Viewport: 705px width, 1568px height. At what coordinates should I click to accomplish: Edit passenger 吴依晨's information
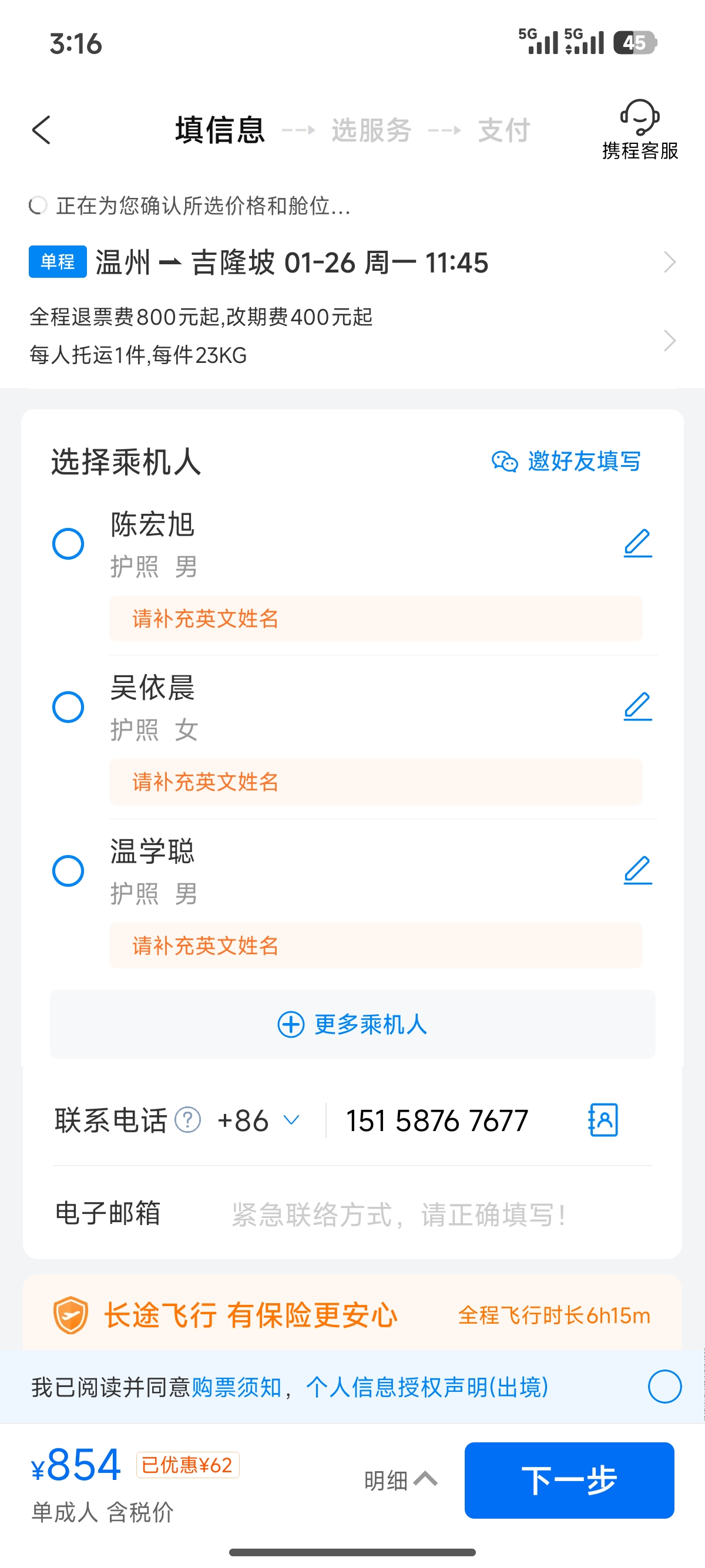(x=637, y=707)
